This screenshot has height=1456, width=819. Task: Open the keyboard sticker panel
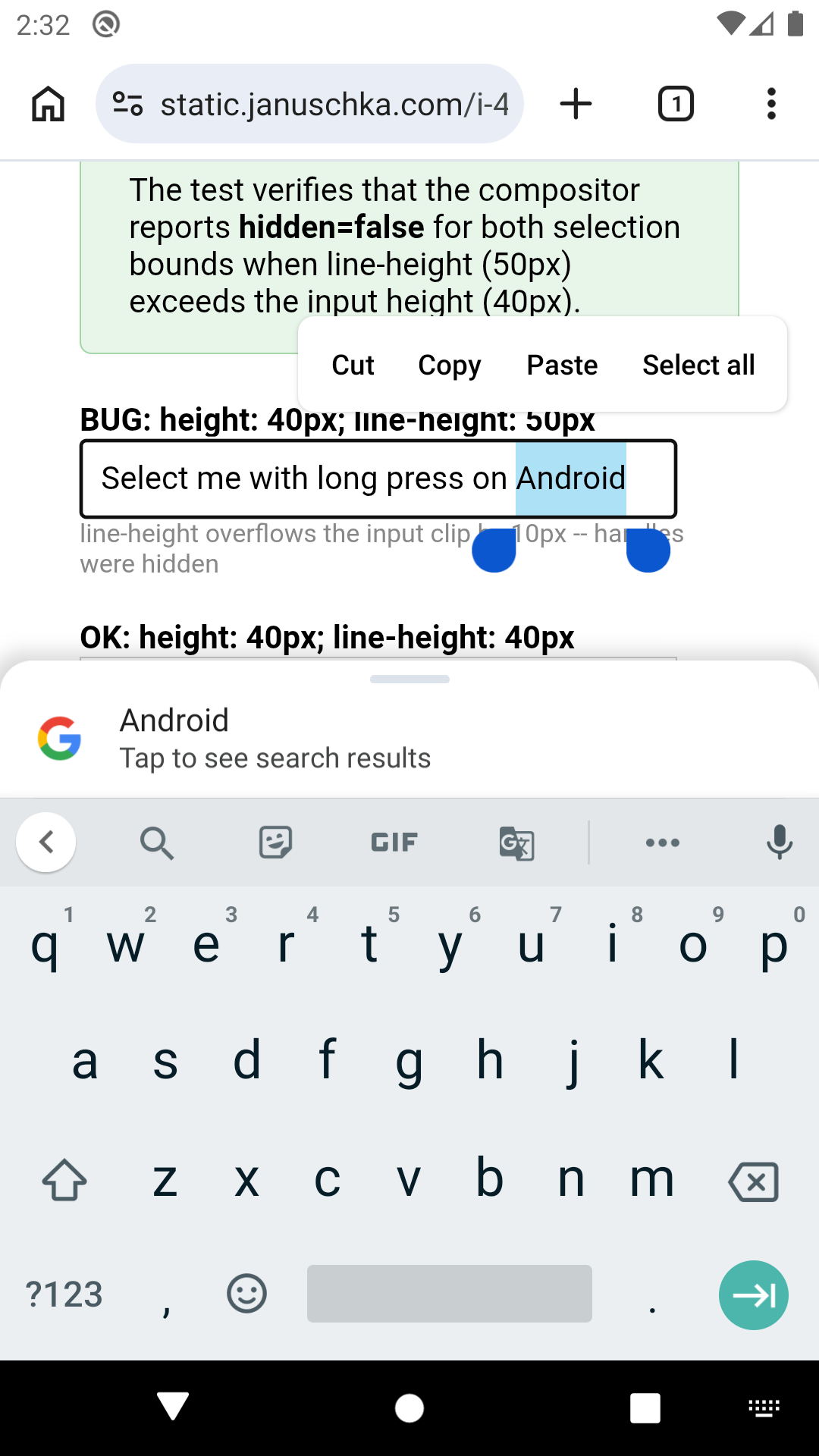[275, 843]
